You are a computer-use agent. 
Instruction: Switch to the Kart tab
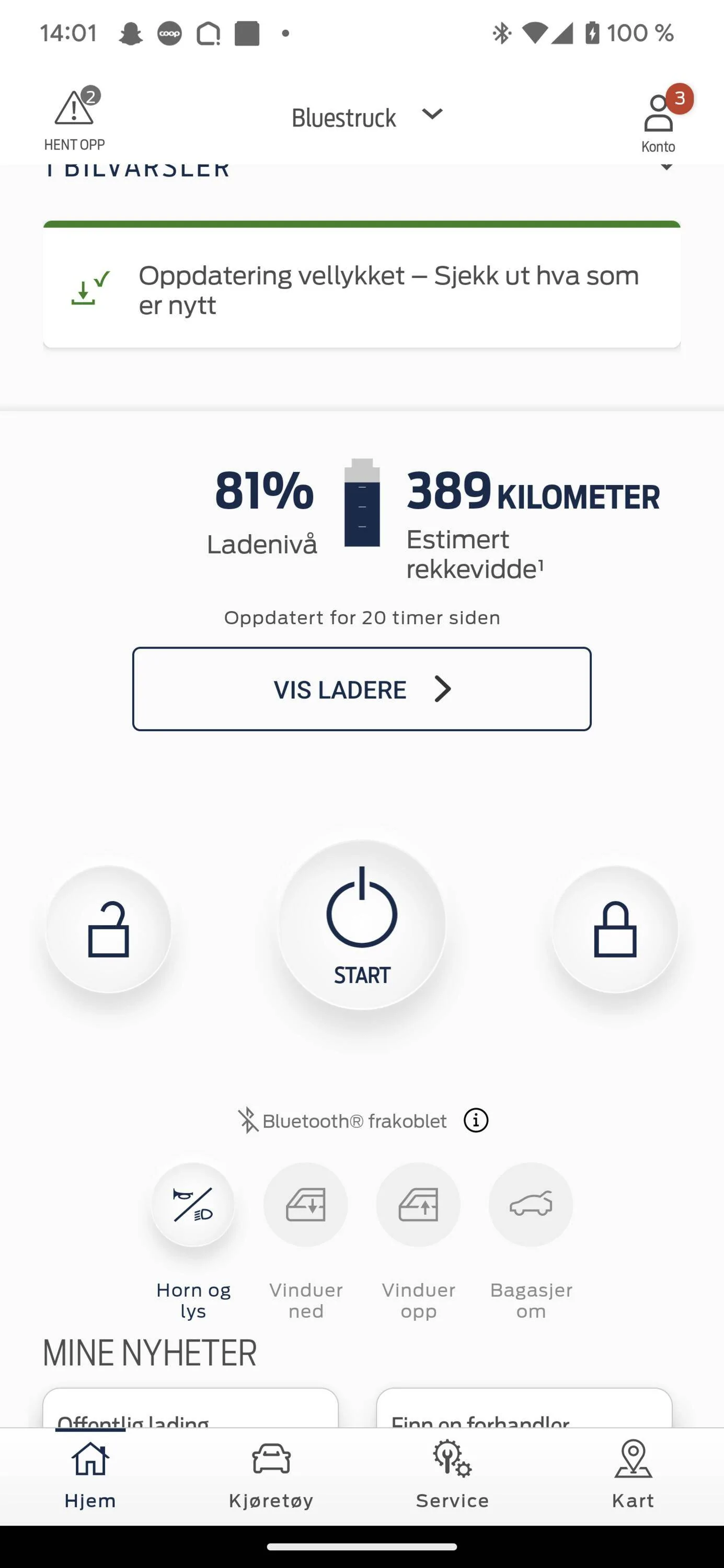tap(633, 1474)
